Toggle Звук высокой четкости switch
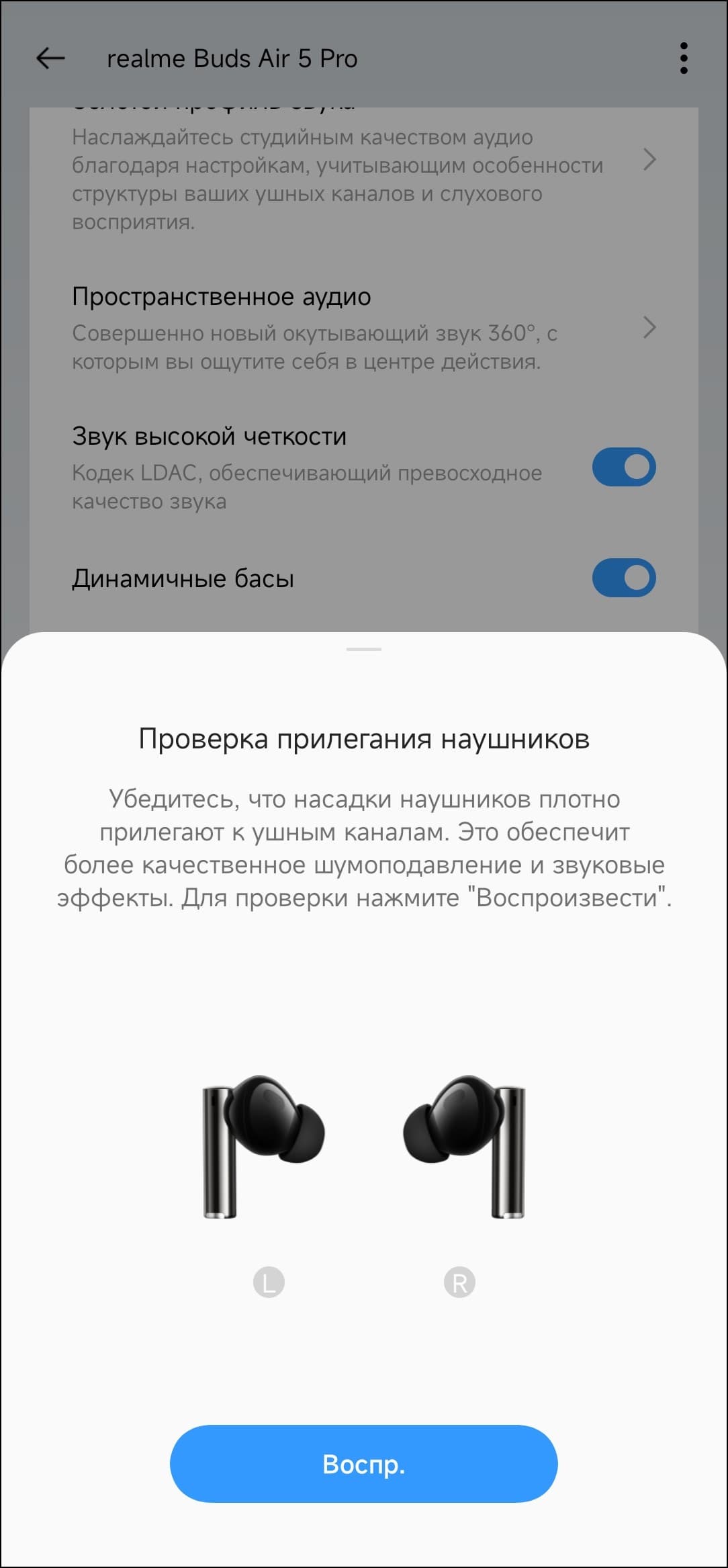 point(623,467)
